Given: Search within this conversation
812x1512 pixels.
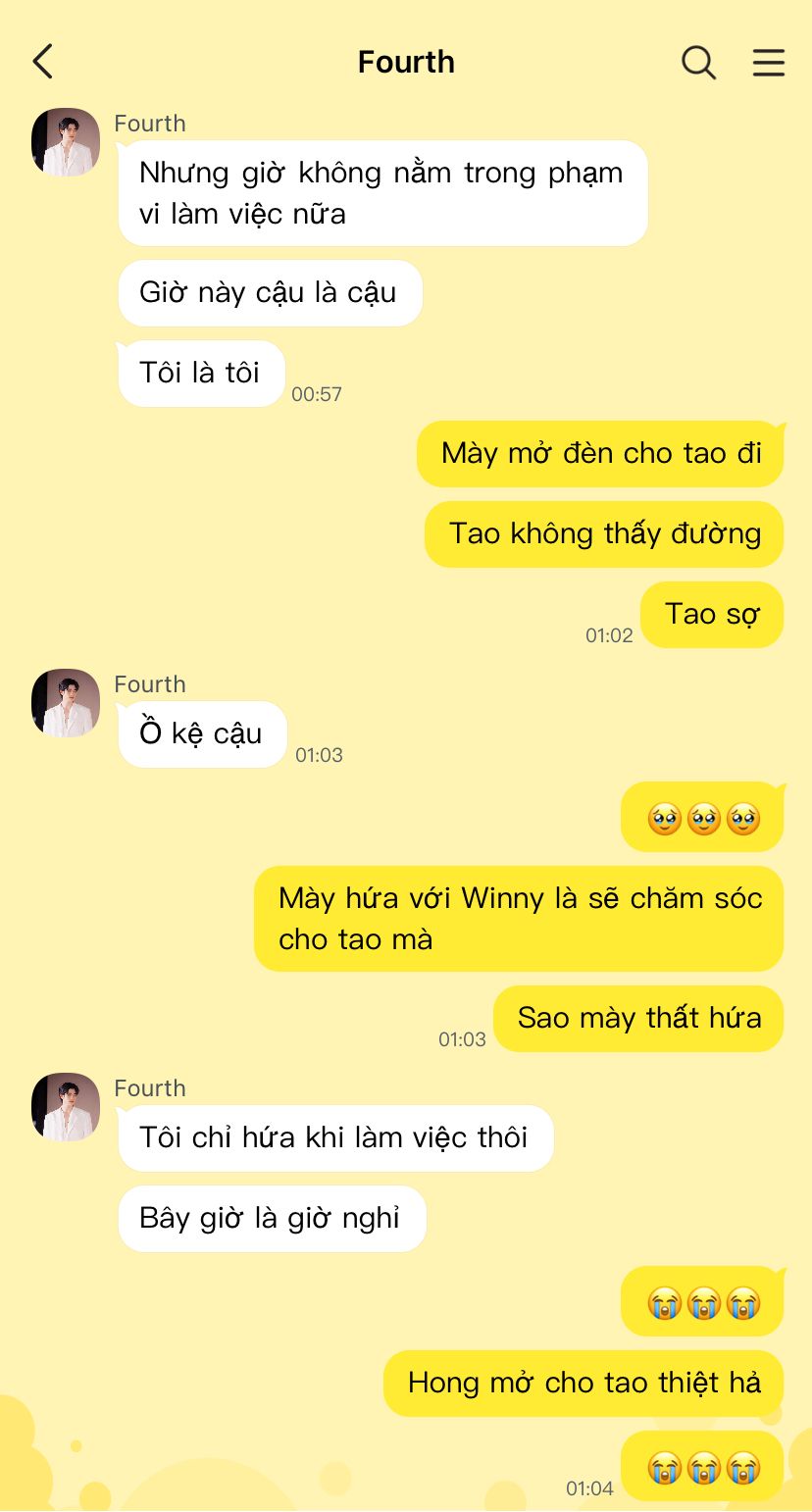Looking at the screenshot, I should [x=698, y=62].
